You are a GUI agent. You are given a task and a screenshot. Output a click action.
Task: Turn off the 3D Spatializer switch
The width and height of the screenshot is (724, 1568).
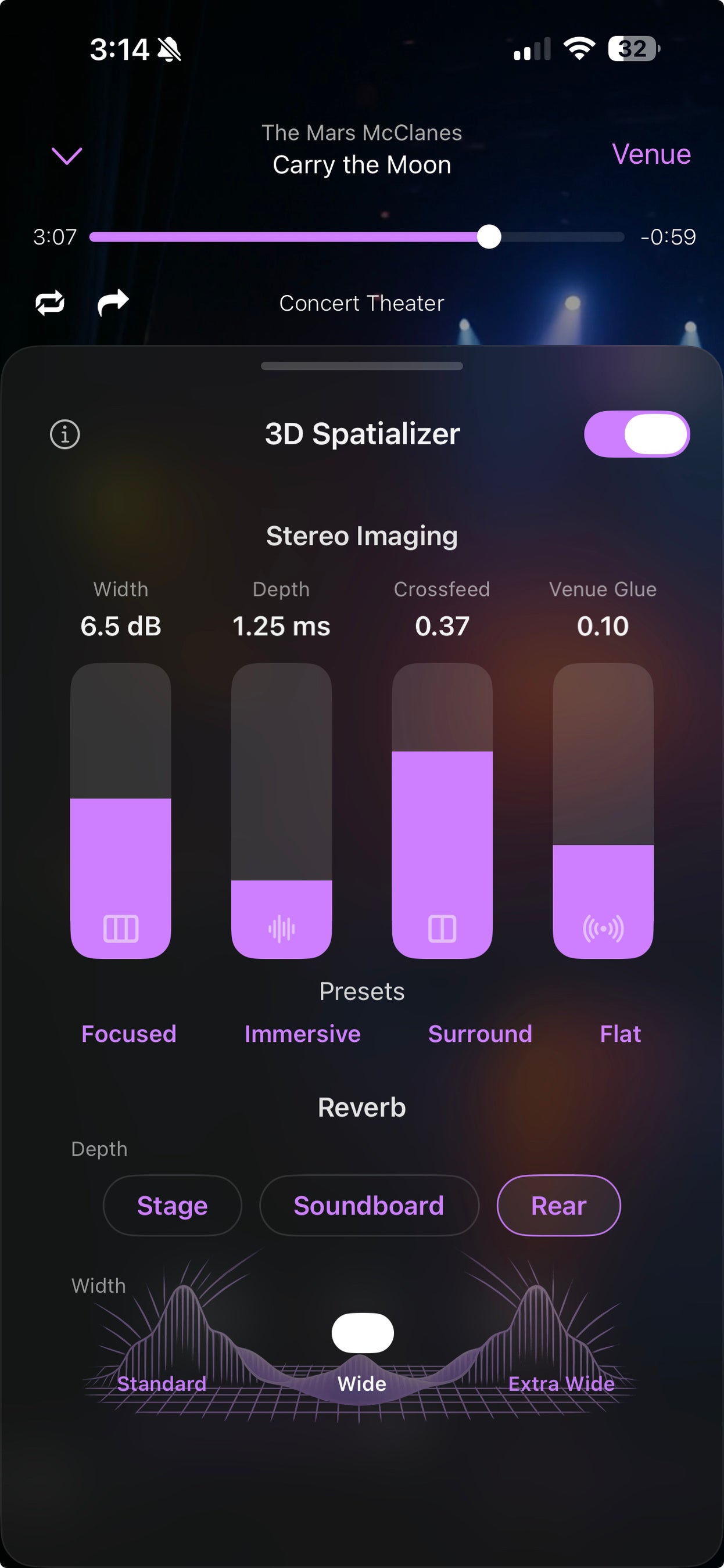click(636, 434)
